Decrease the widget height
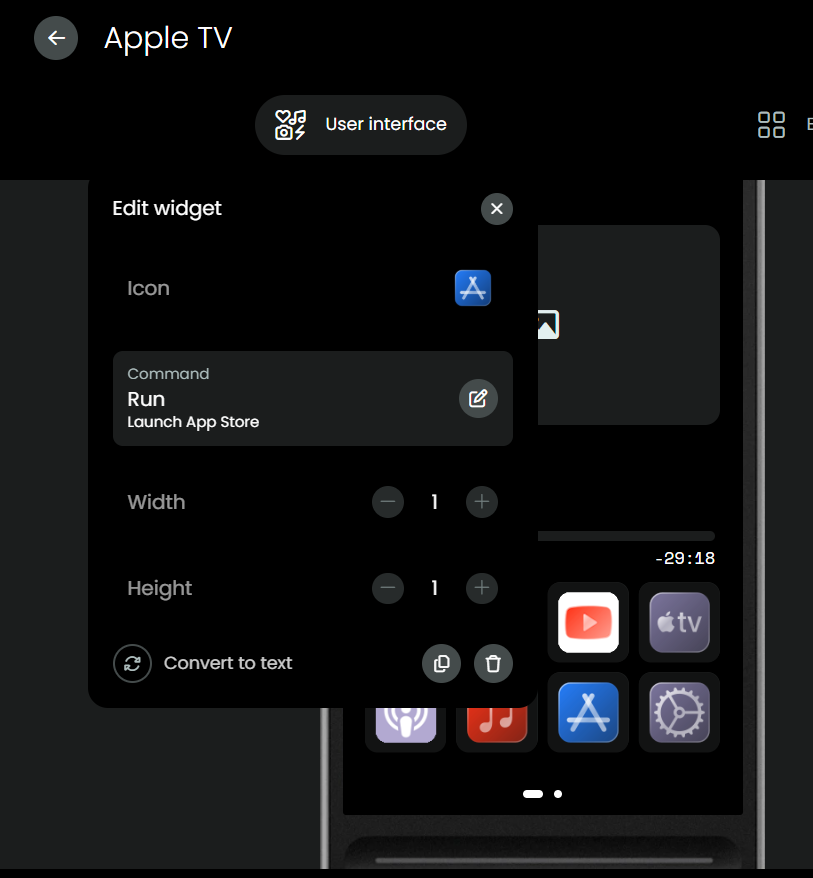This screenshot has width=813, height=878. pos(388,588)
